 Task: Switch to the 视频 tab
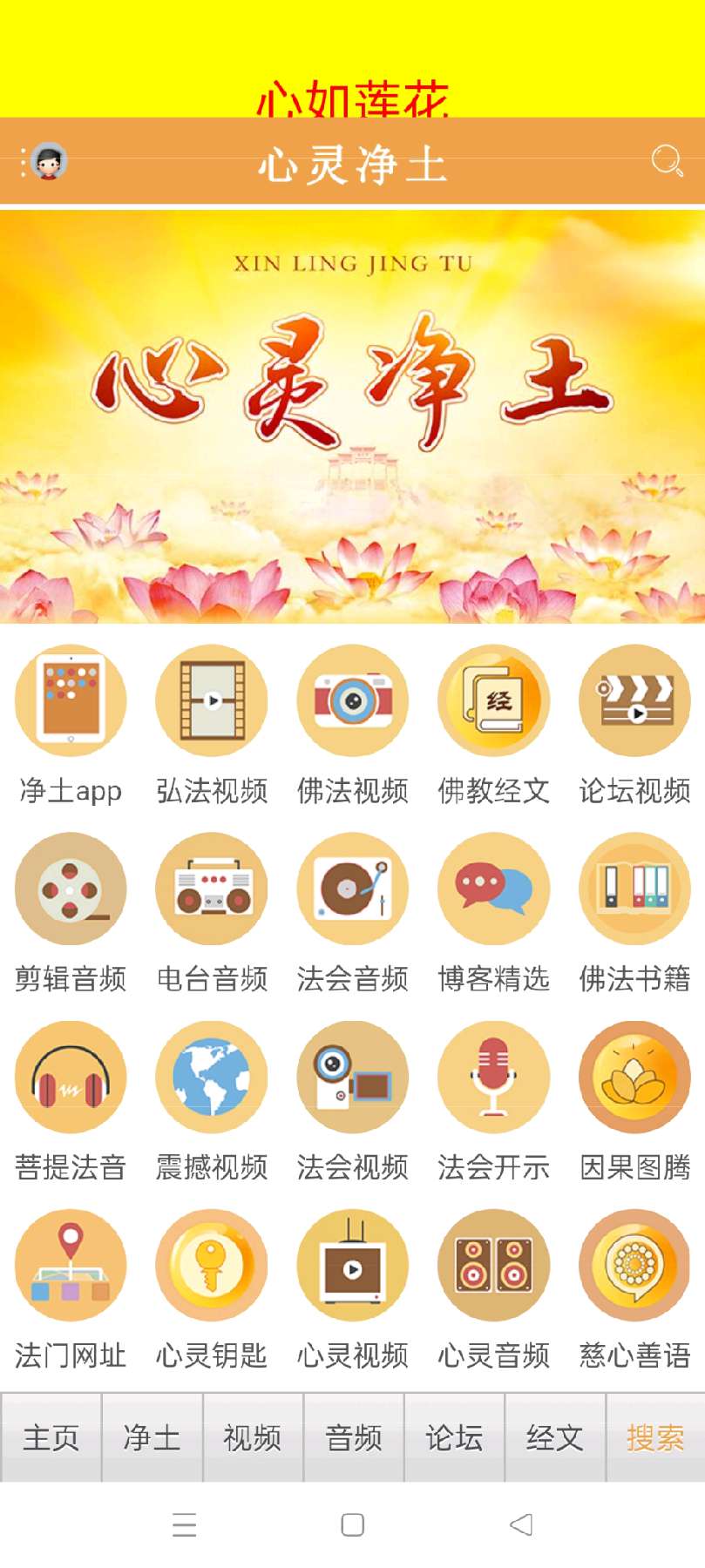[x=253, y=1437]
